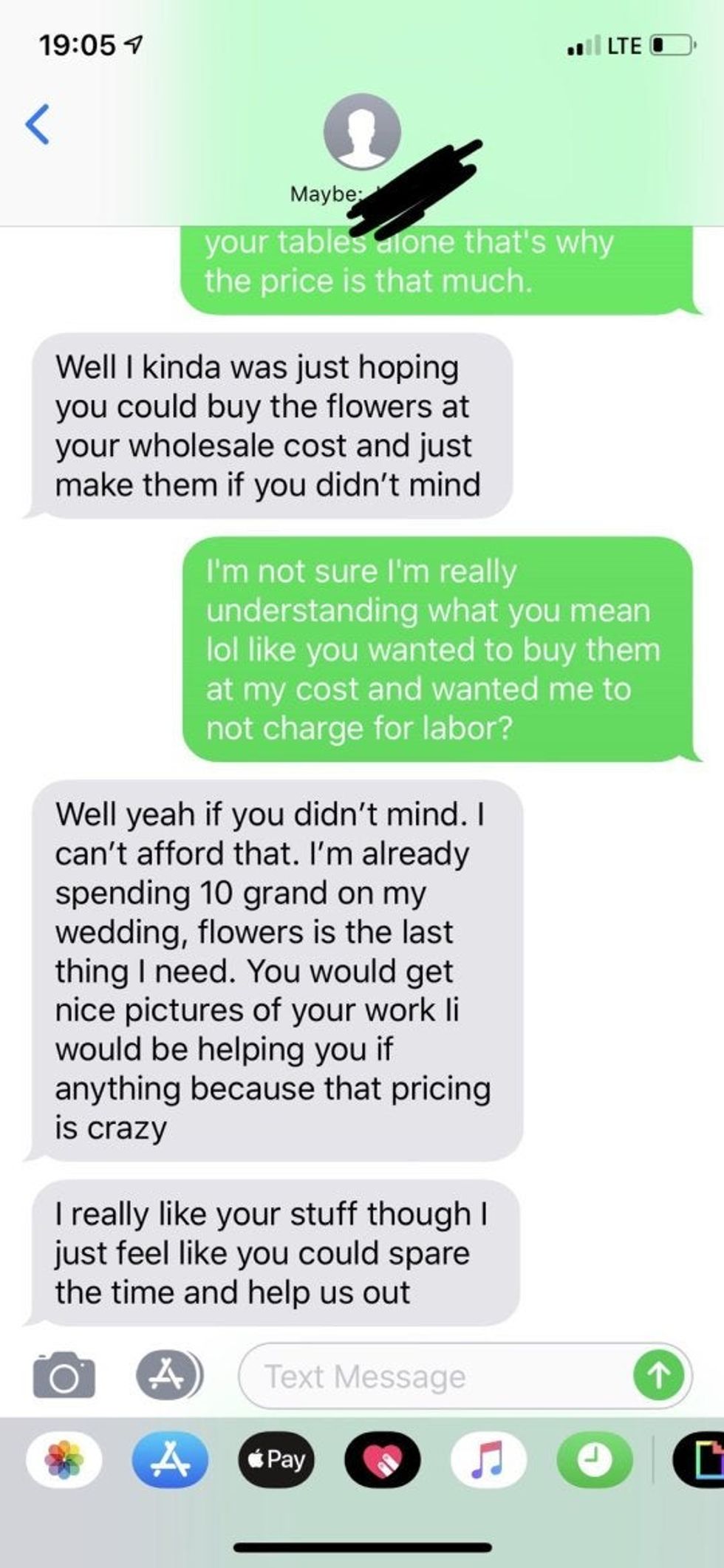Open the App Store for iMessage
Image resolution: width=724 pixels, height=1568 pixels.
[170, 1460]
